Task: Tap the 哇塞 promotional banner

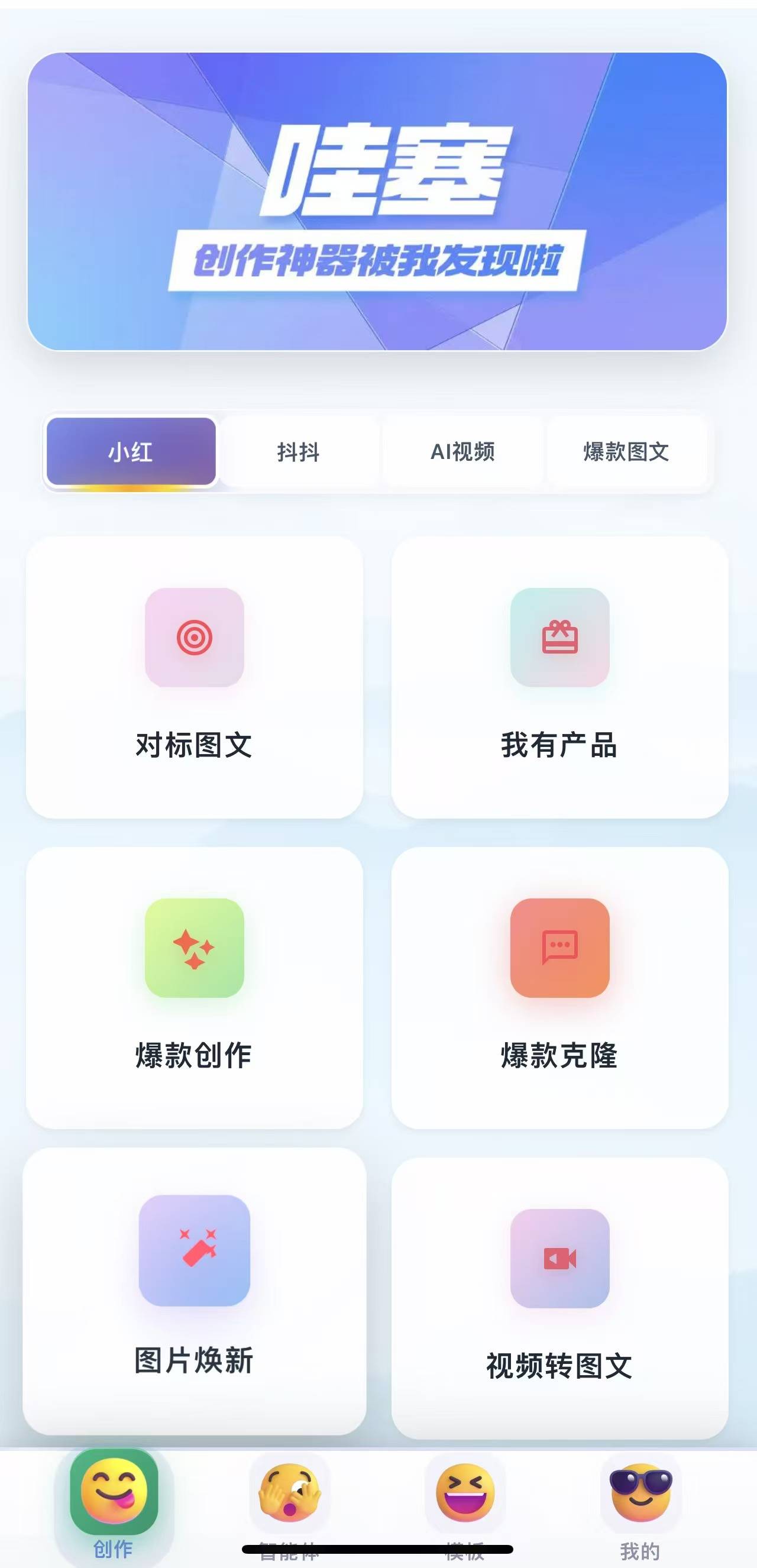Action: coord(377,202)
